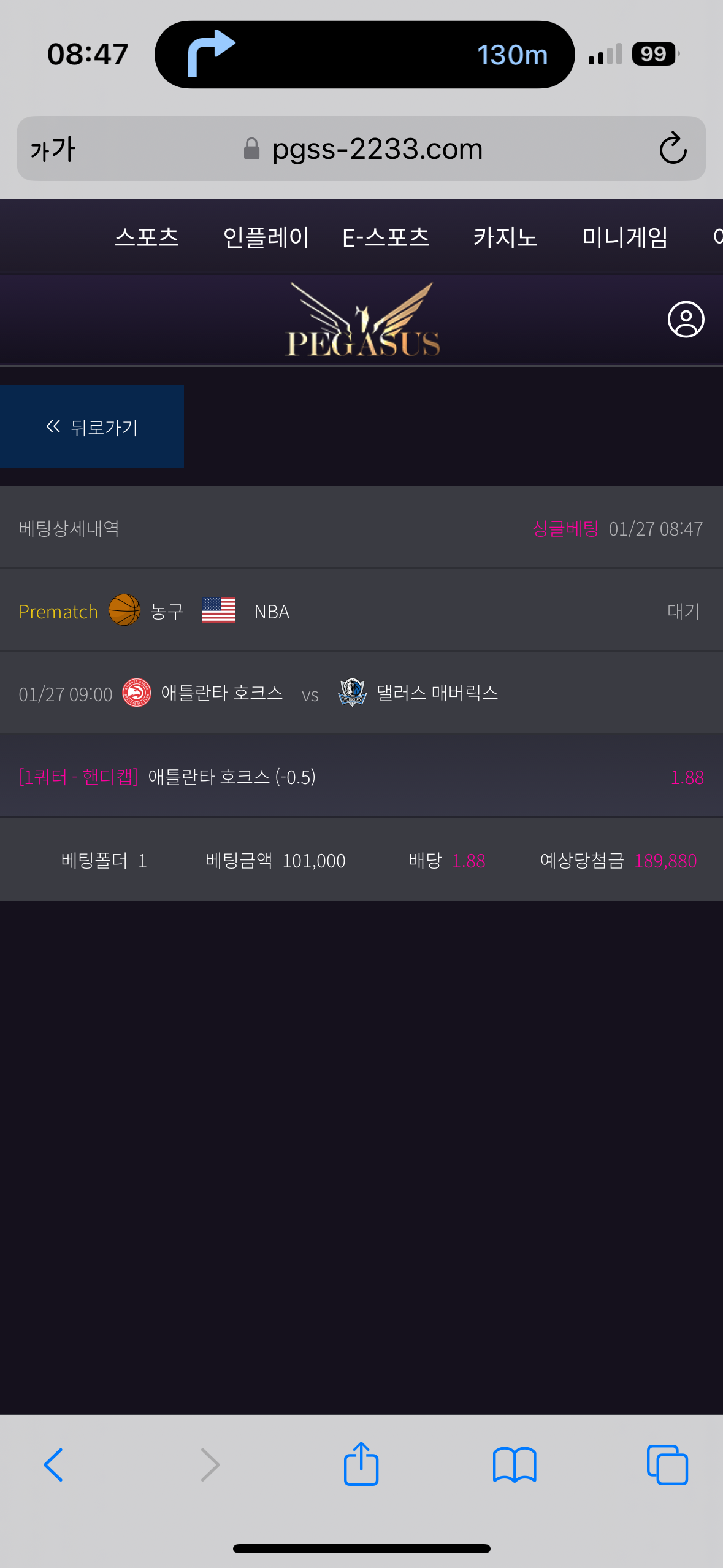Image resolution: width=723 pixels, height=1568 pixels.
Task: Share this page from the Safari toolbar
Action: point(361,1464)
